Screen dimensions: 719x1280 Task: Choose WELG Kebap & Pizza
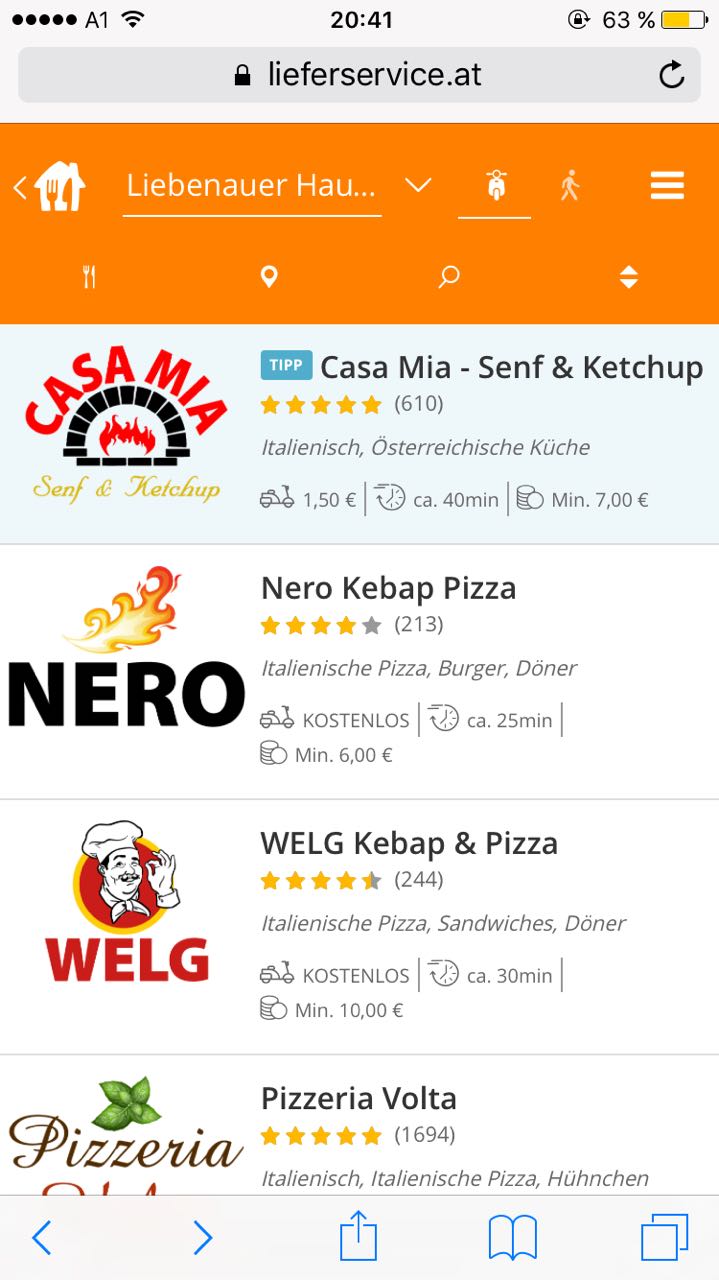(x=409, y=843)
